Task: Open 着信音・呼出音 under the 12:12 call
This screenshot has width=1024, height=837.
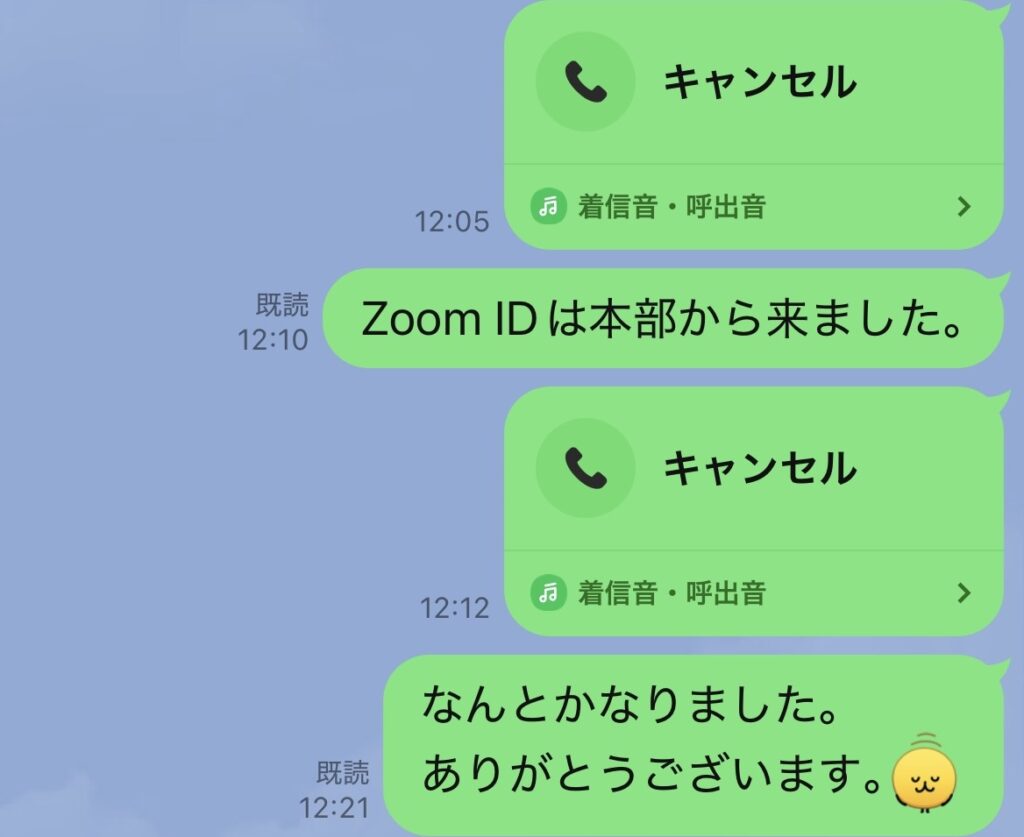Action: pos(752,593)
